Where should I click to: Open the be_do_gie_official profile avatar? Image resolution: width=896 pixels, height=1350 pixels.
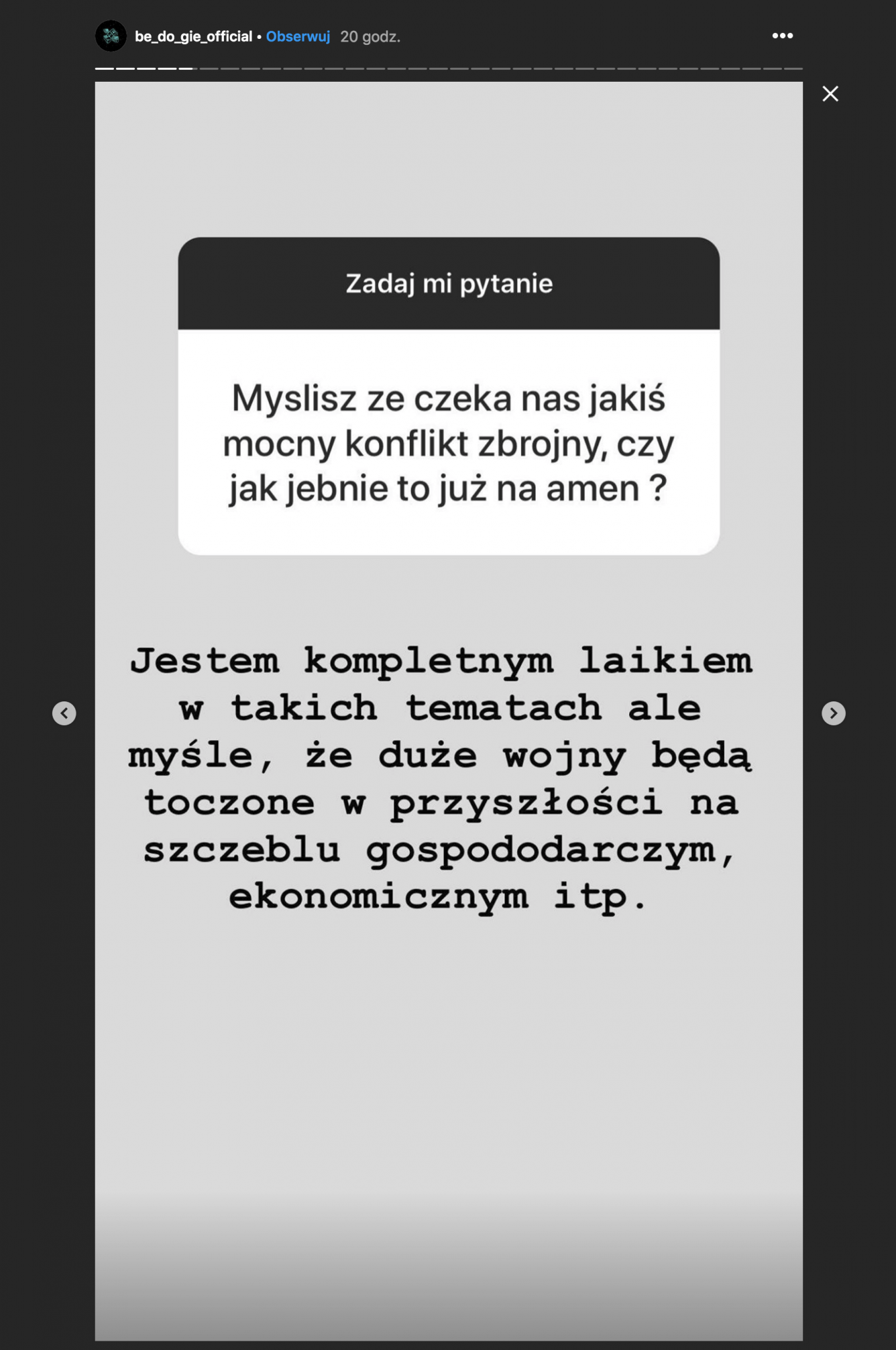click(111, 36)
